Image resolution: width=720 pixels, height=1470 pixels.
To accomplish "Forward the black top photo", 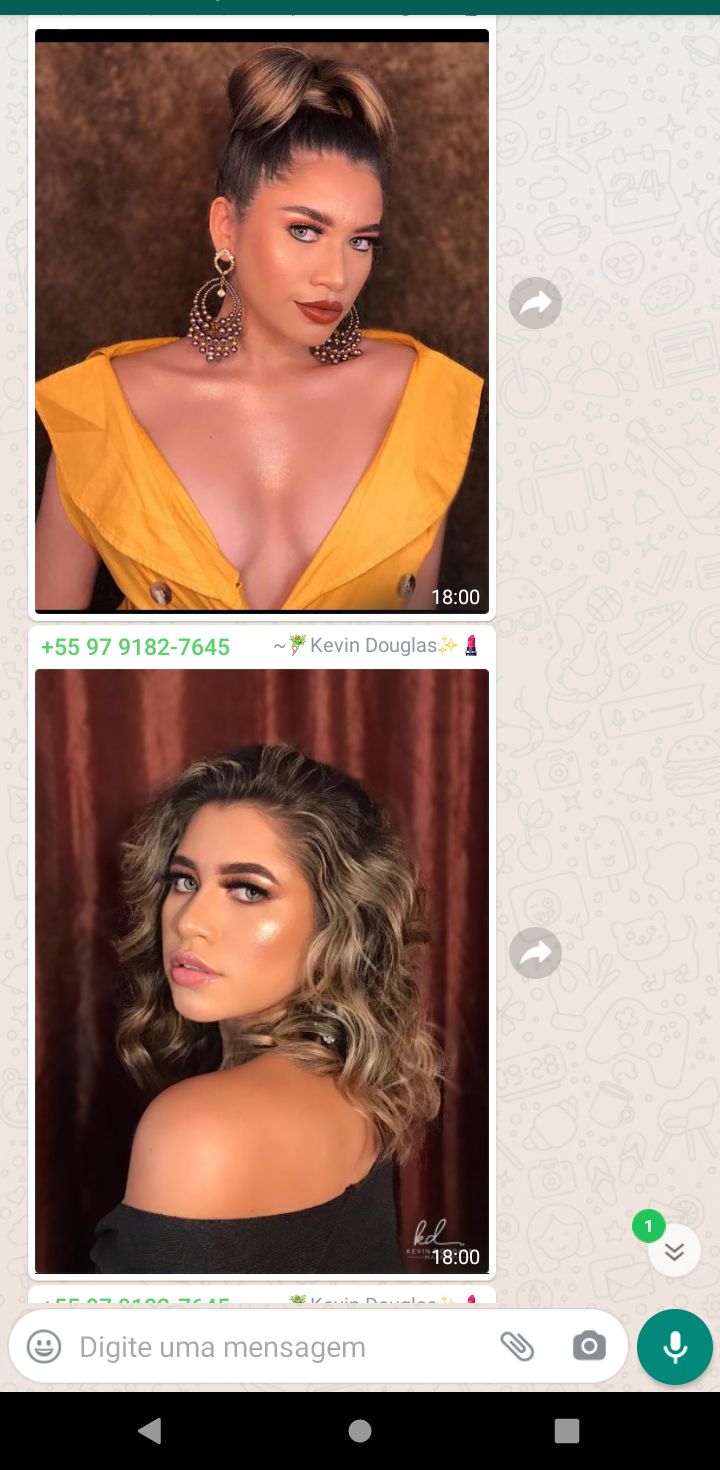I will click(535, 953).
